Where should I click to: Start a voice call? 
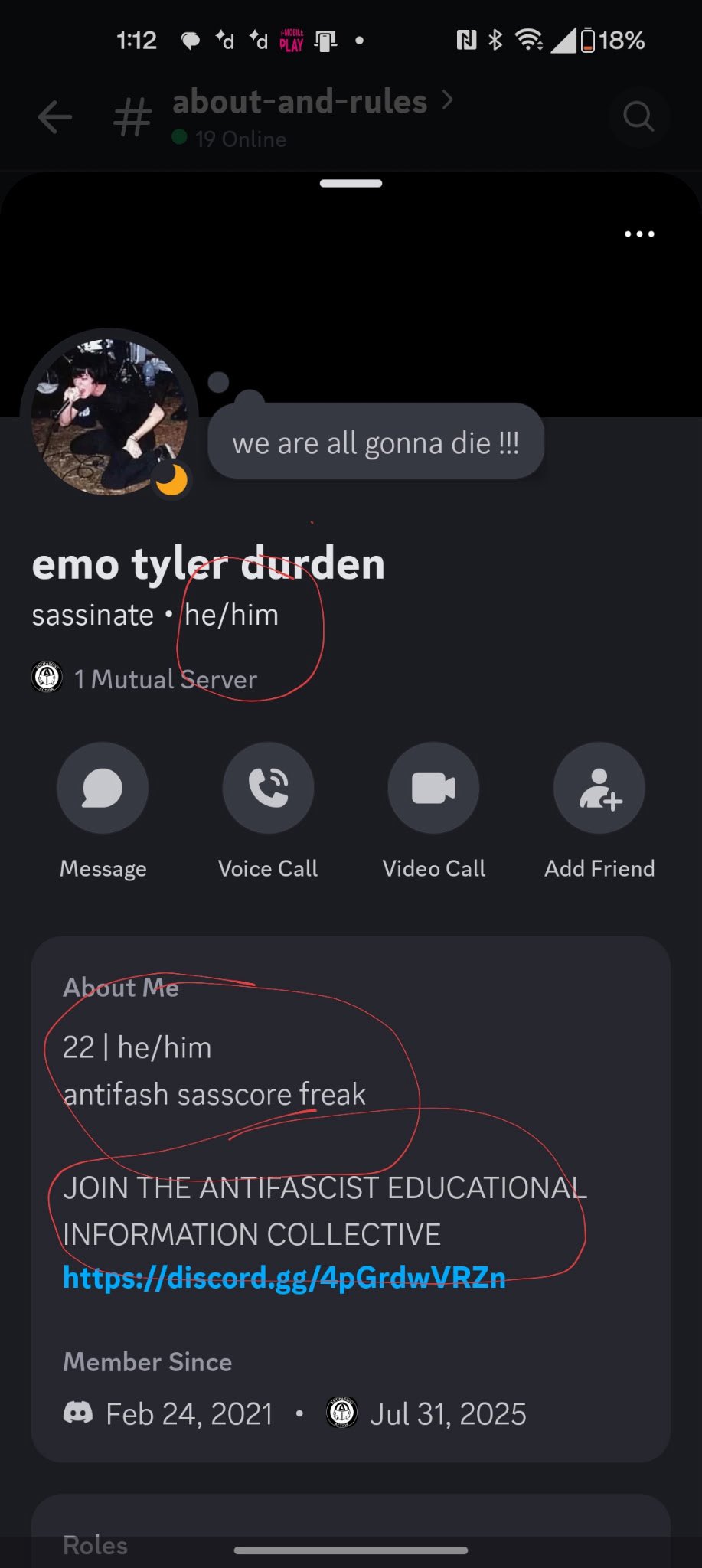pos(268,788)
